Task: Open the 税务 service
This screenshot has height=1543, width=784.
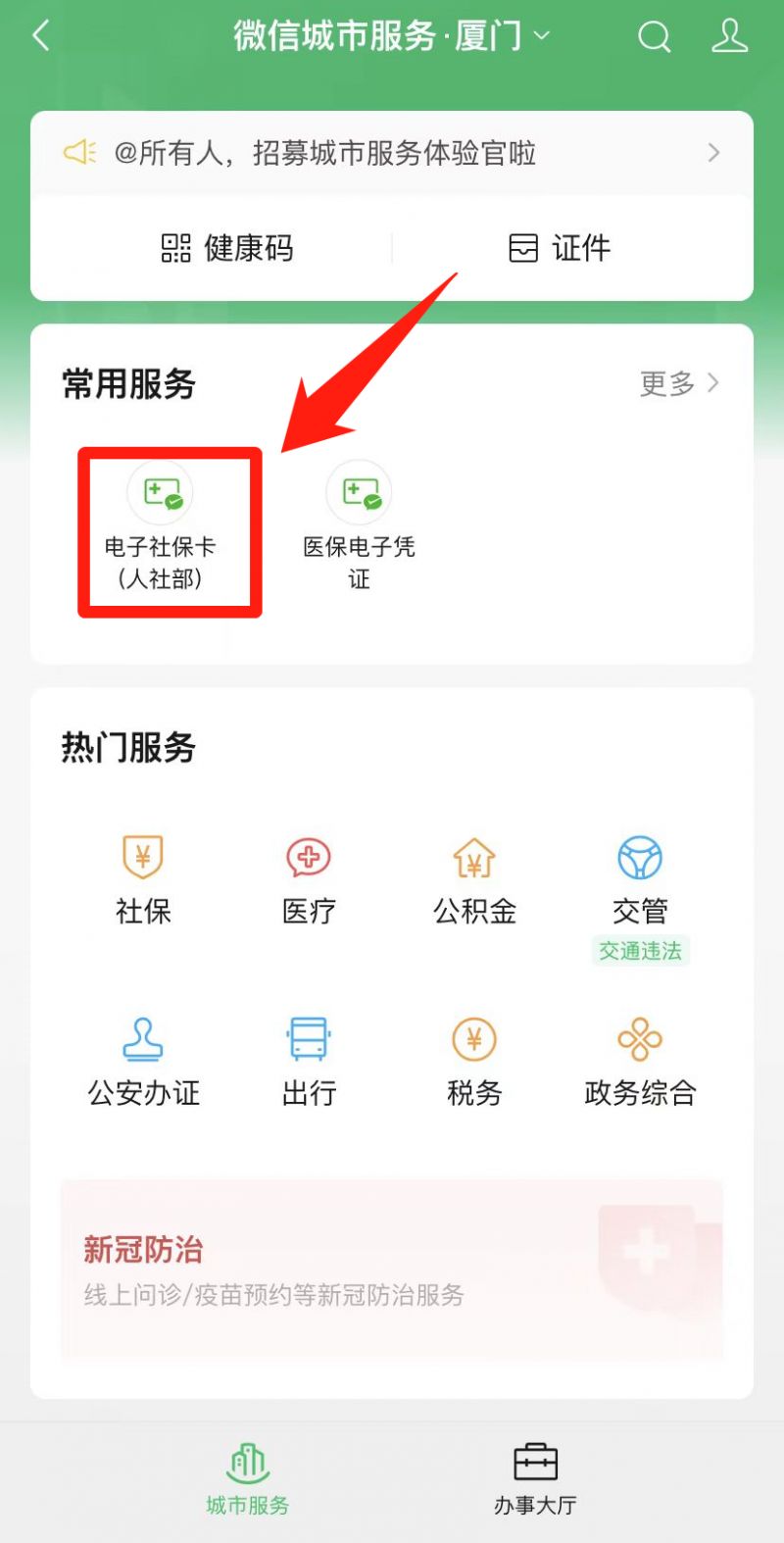Action: coord(474,1061)
